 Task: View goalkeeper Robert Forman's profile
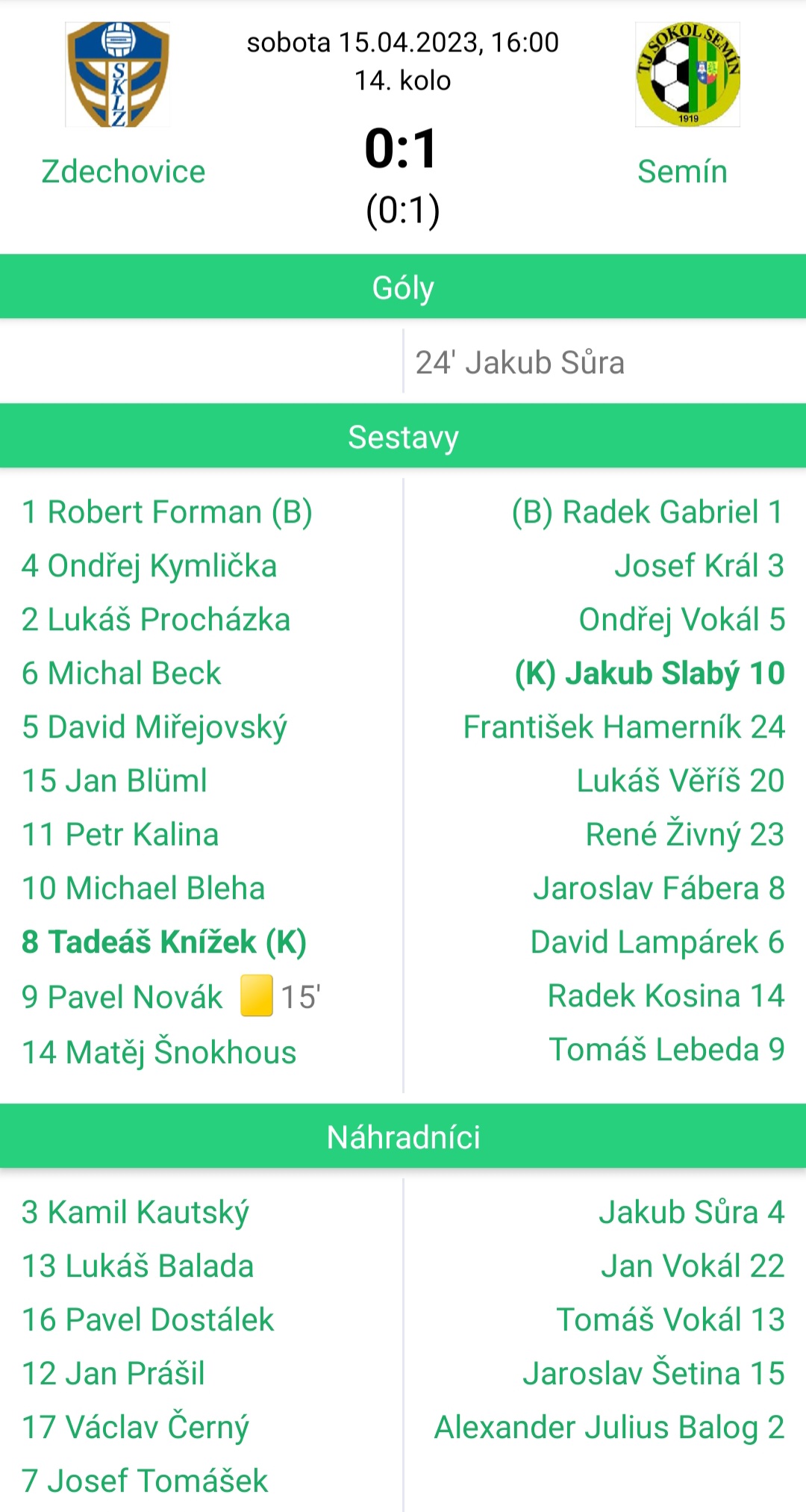click(166, 513)
